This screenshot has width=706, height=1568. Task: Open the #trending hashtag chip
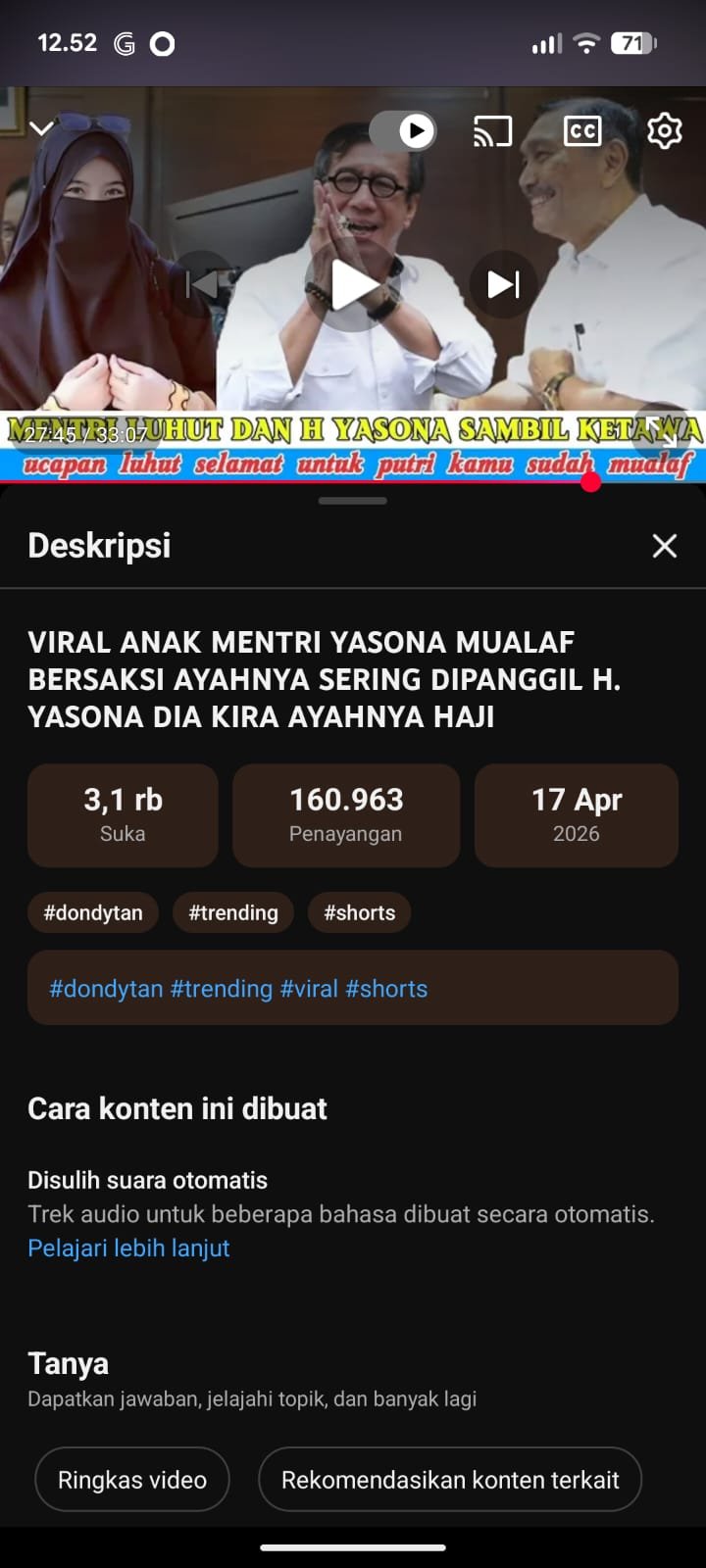(233, 912)
